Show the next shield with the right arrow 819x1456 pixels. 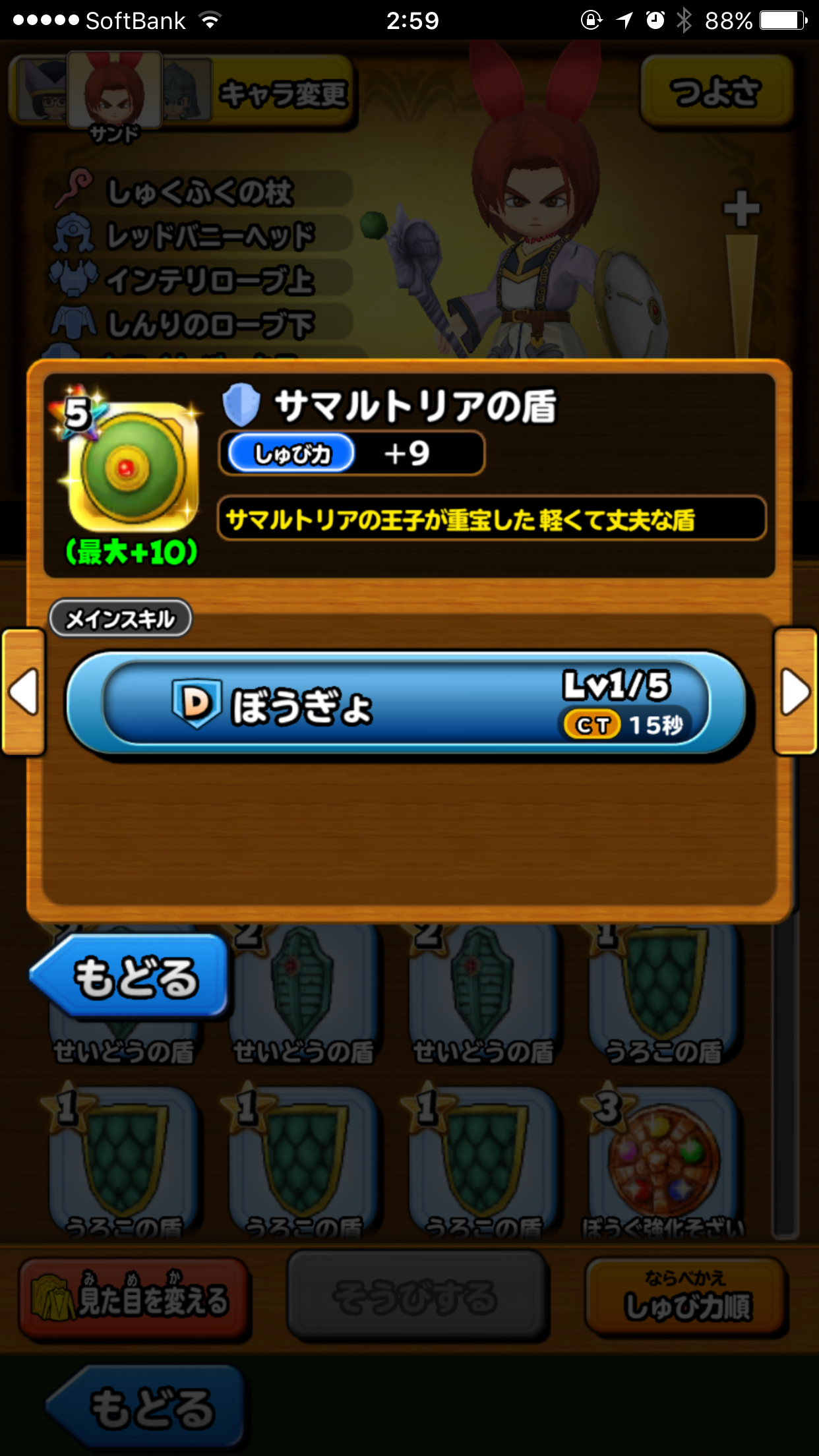click(x=795, y=692)
